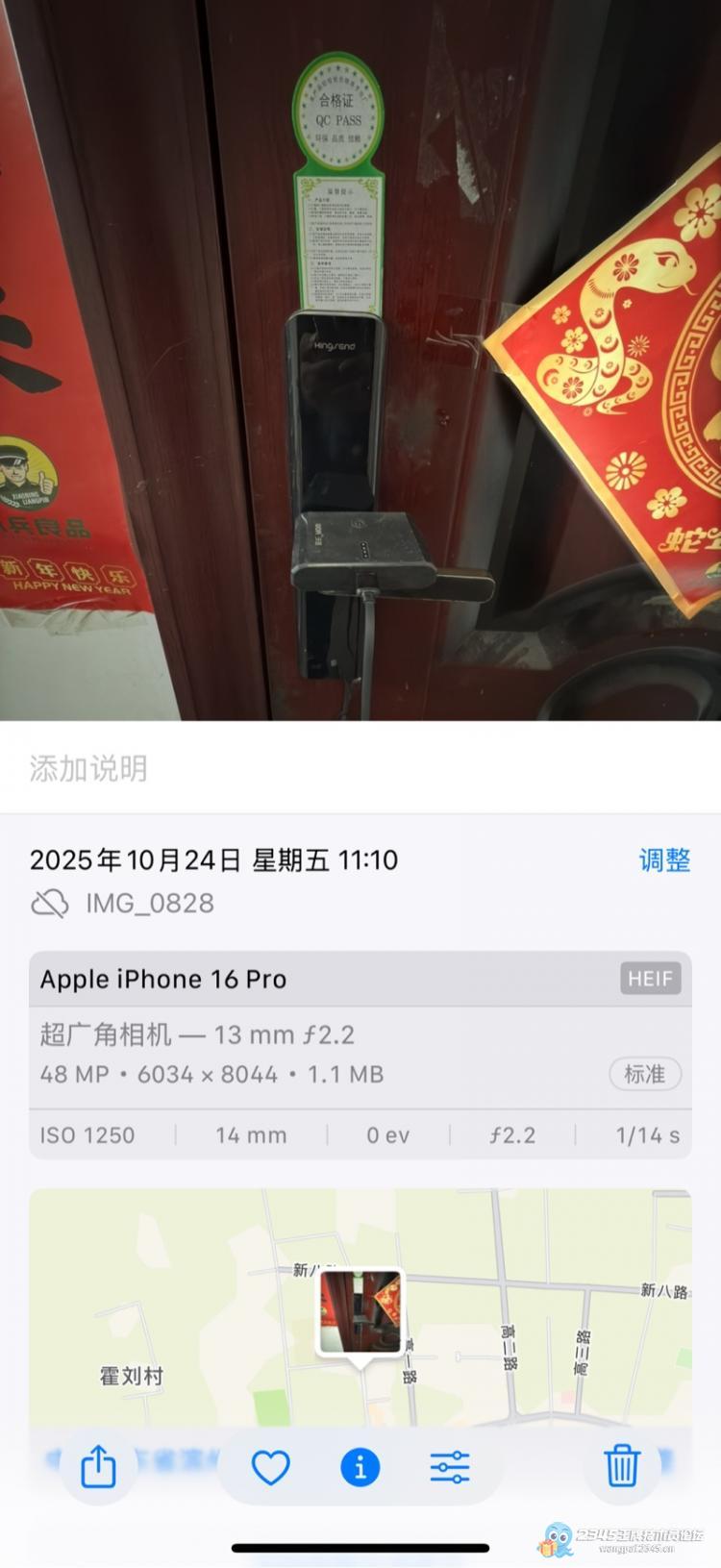
Task: Tap the 添加说明 caption field
Action: click(x=88, y=768)
